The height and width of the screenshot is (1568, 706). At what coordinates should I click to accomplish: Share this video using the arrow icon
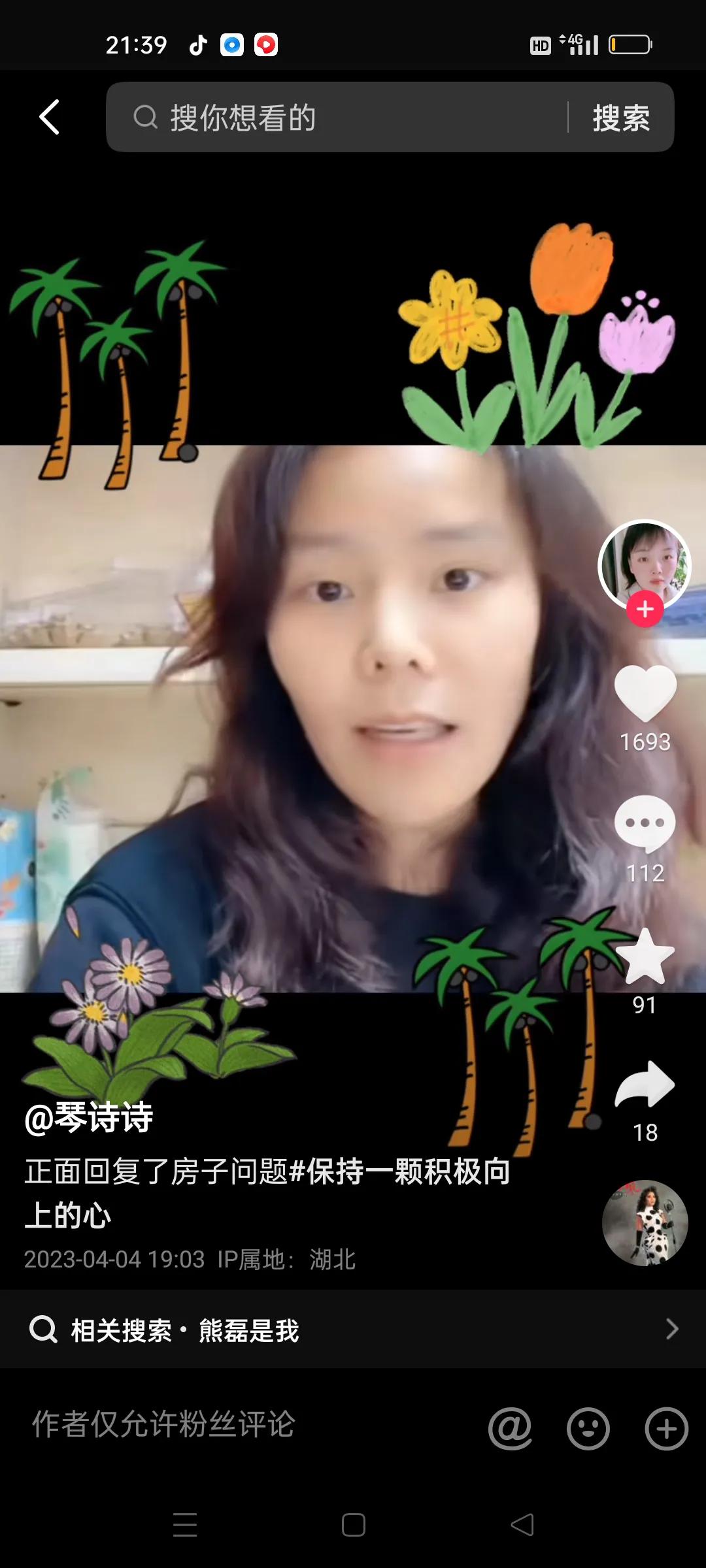[x=645, y=1085]
